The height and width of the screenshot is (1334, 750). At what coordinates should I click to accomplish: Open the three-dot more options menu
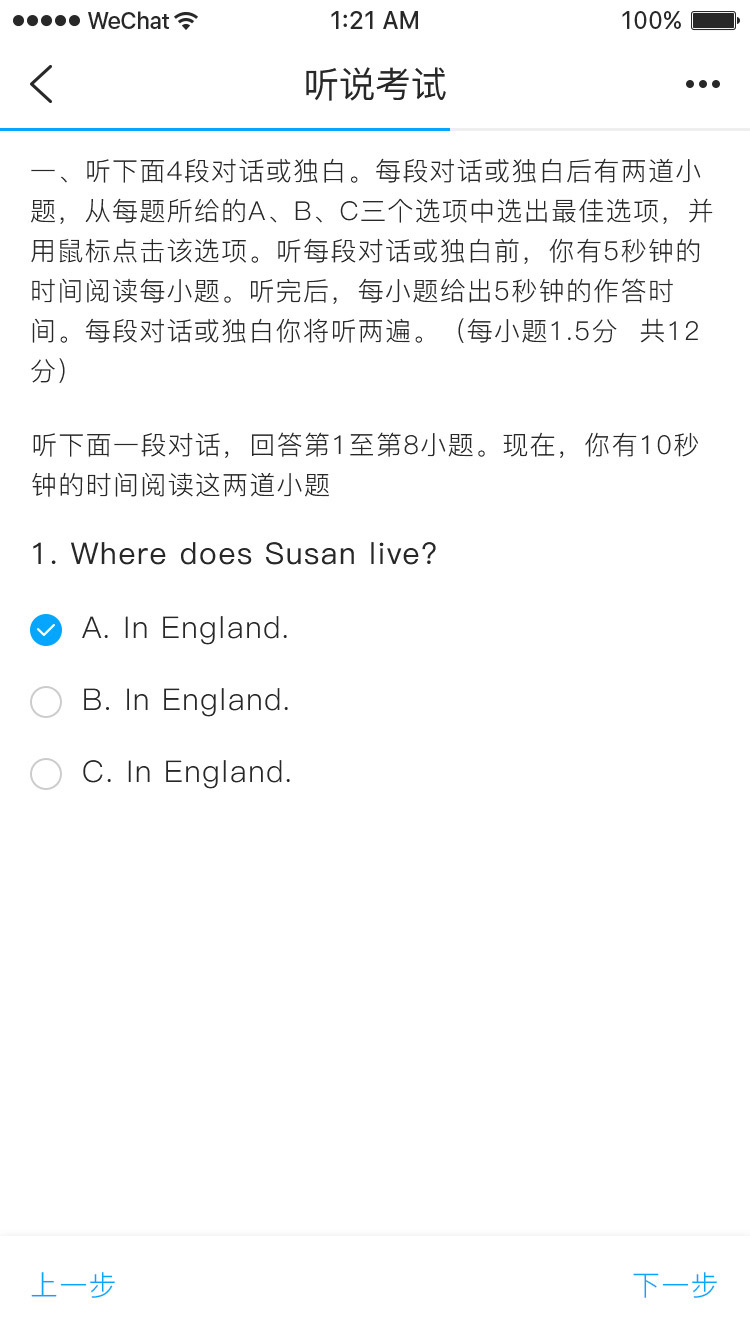tap(703, 85)
